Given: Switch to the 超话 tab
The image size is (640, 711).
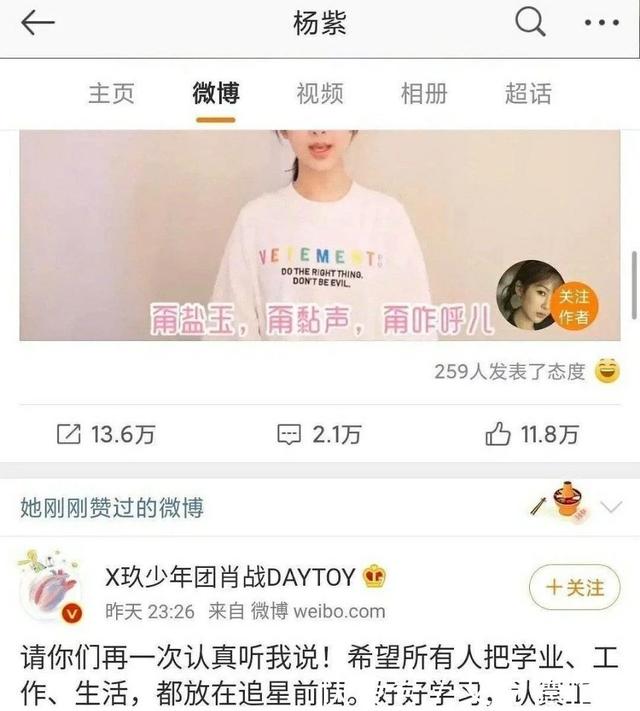Looking at the screenshot, I should point(528,93).
